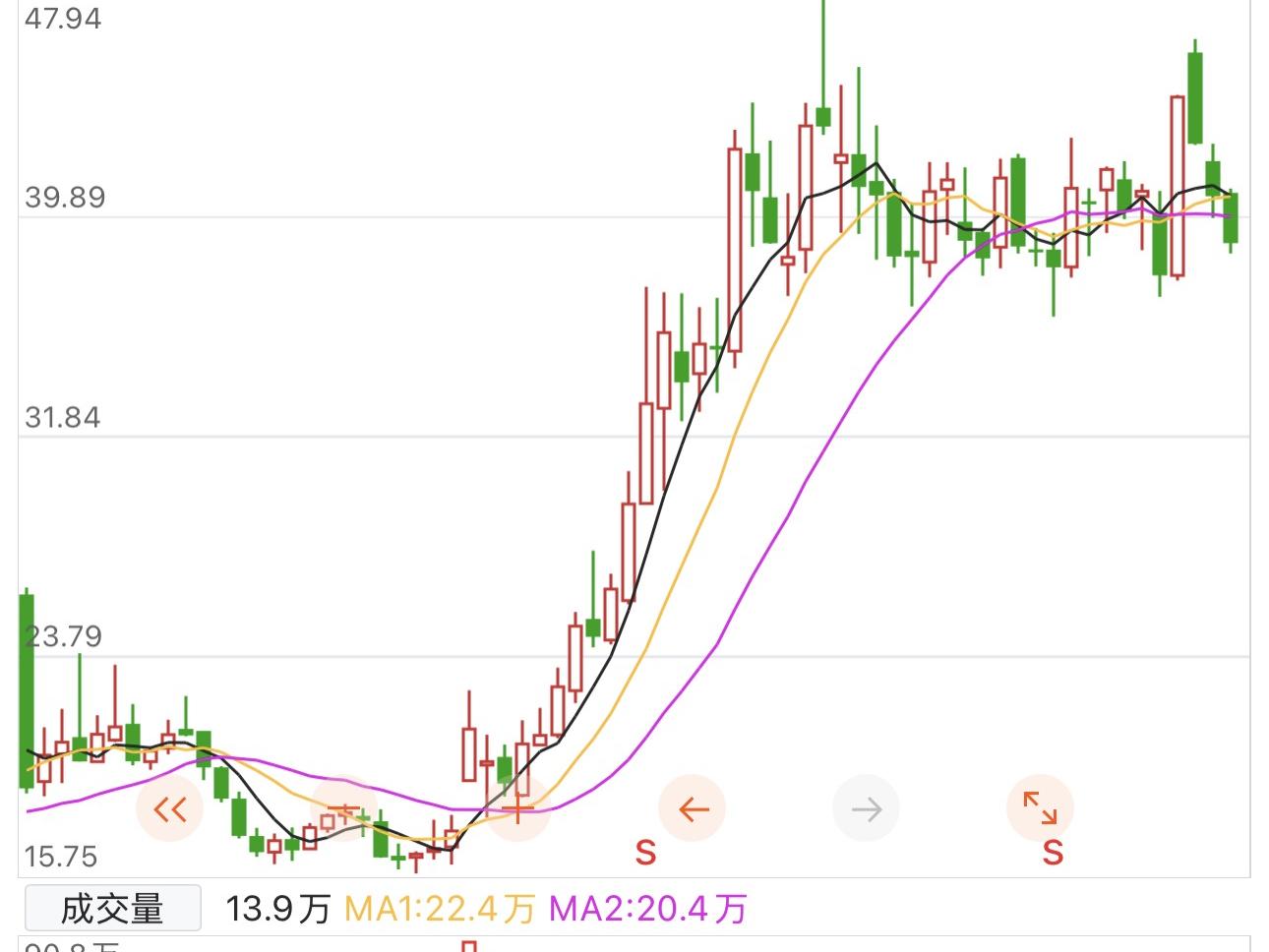The height and width of the screenshot is (952, 1269).
Task: Open the 成交量 indicator selector
Action: pos(112,908)
